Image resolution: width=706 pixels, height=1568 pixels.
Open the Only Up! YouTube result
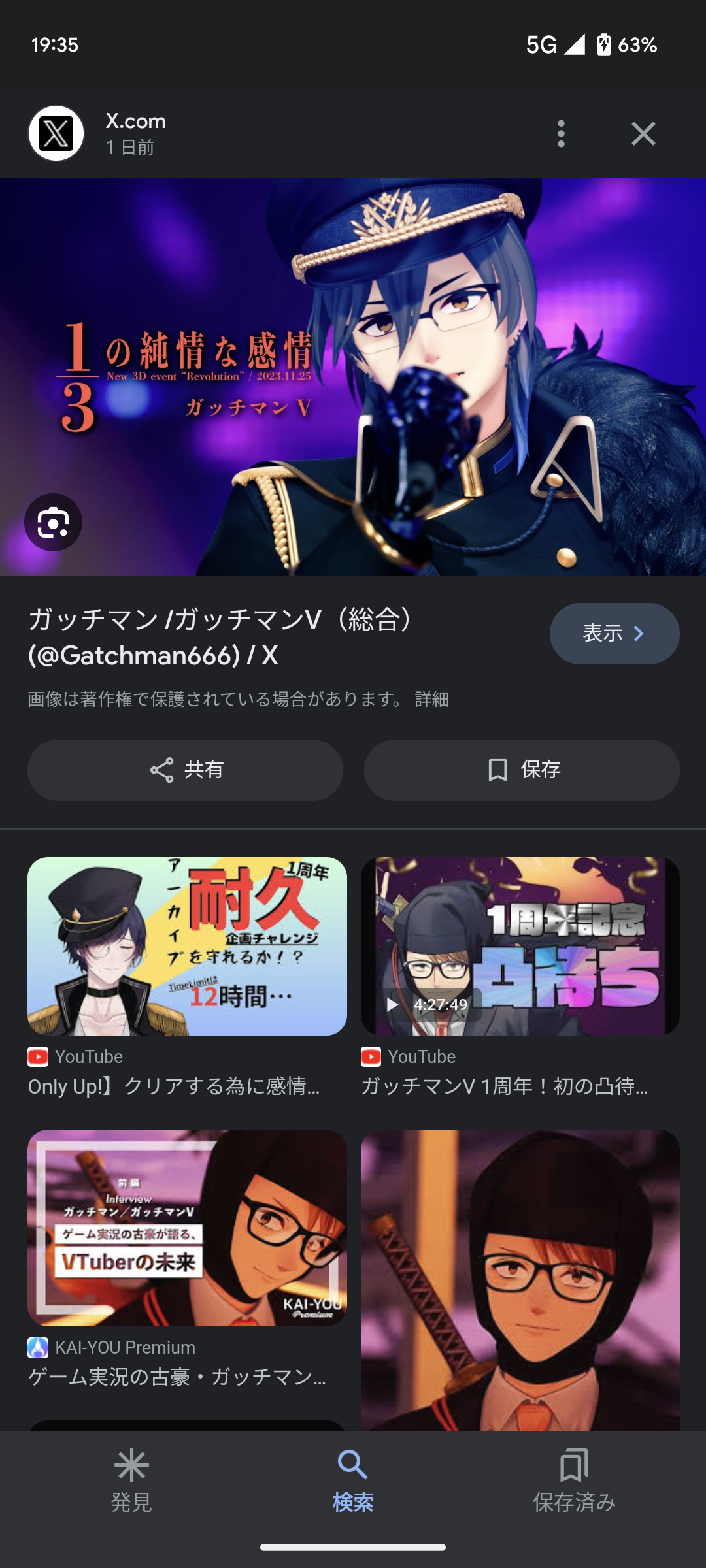click(187, 947)
